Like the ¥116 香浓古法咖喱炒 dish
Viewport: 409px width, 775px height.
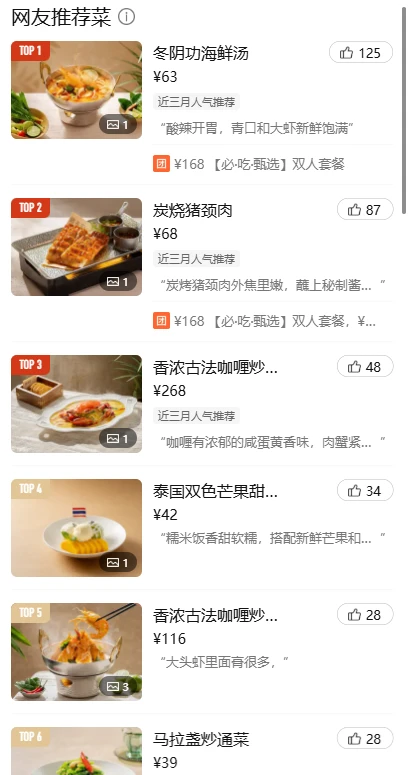(x=365, y=615)
